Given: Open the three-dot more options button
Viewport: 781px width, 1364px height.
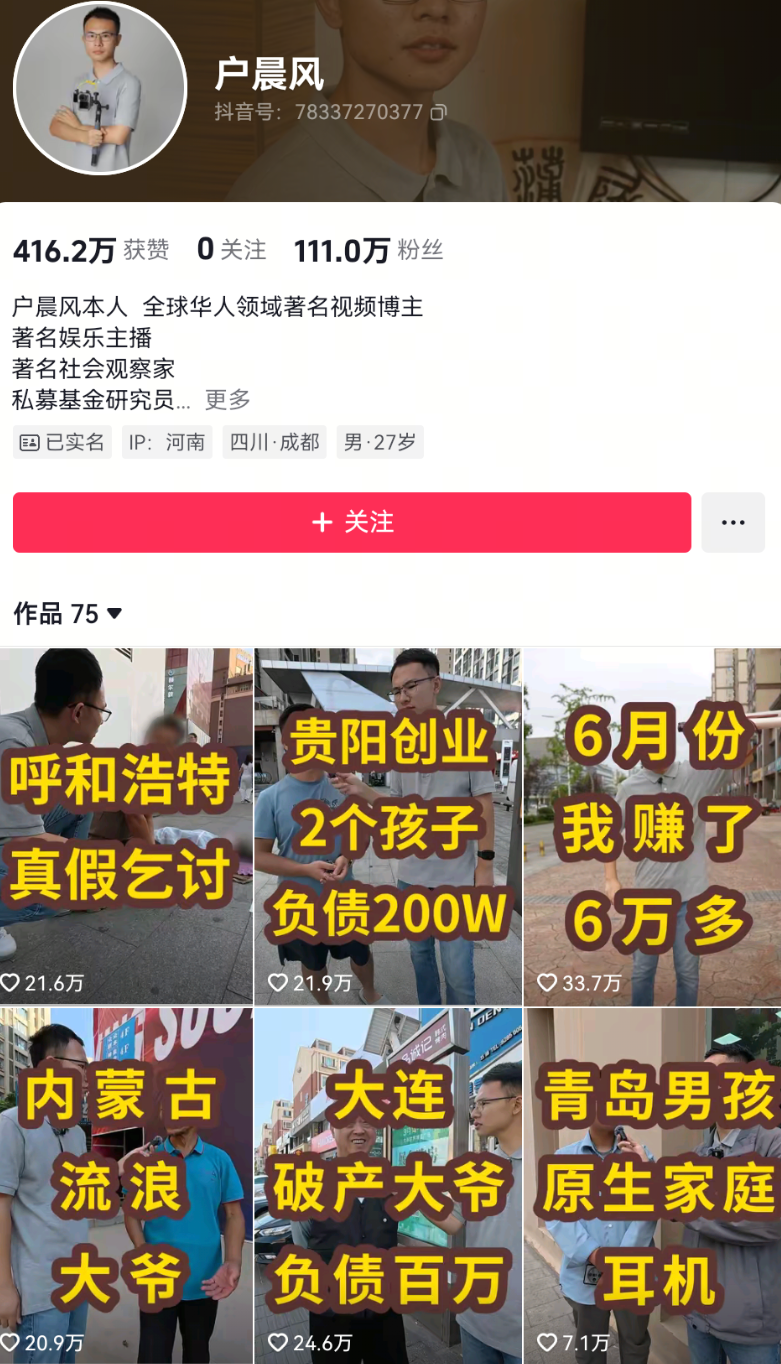Looking at the screenshot, I should pos(733,522).
